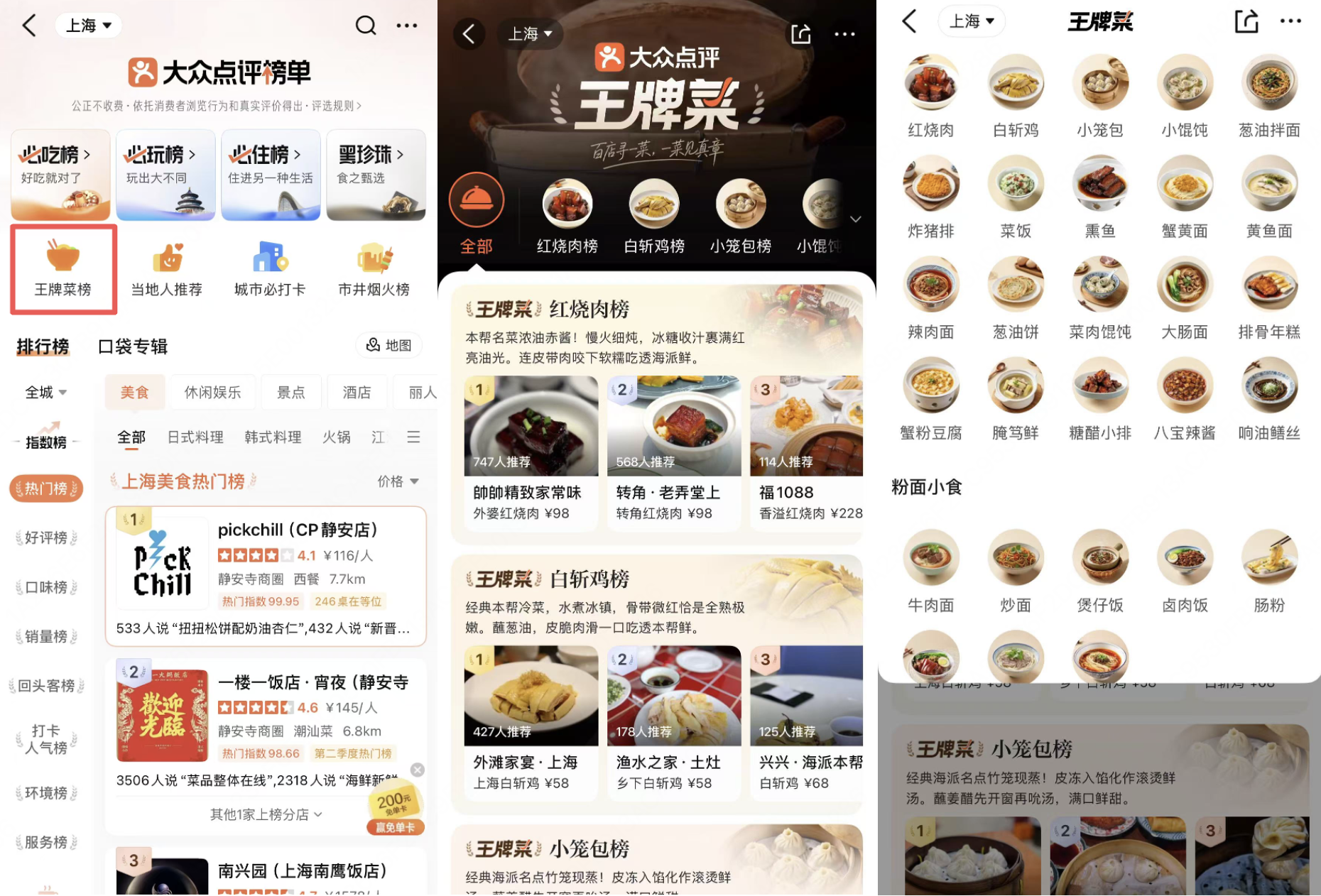Open the 必吃榜 ranking card
The height and width of the screenshot is (896, 1321).
coord(60,175)
